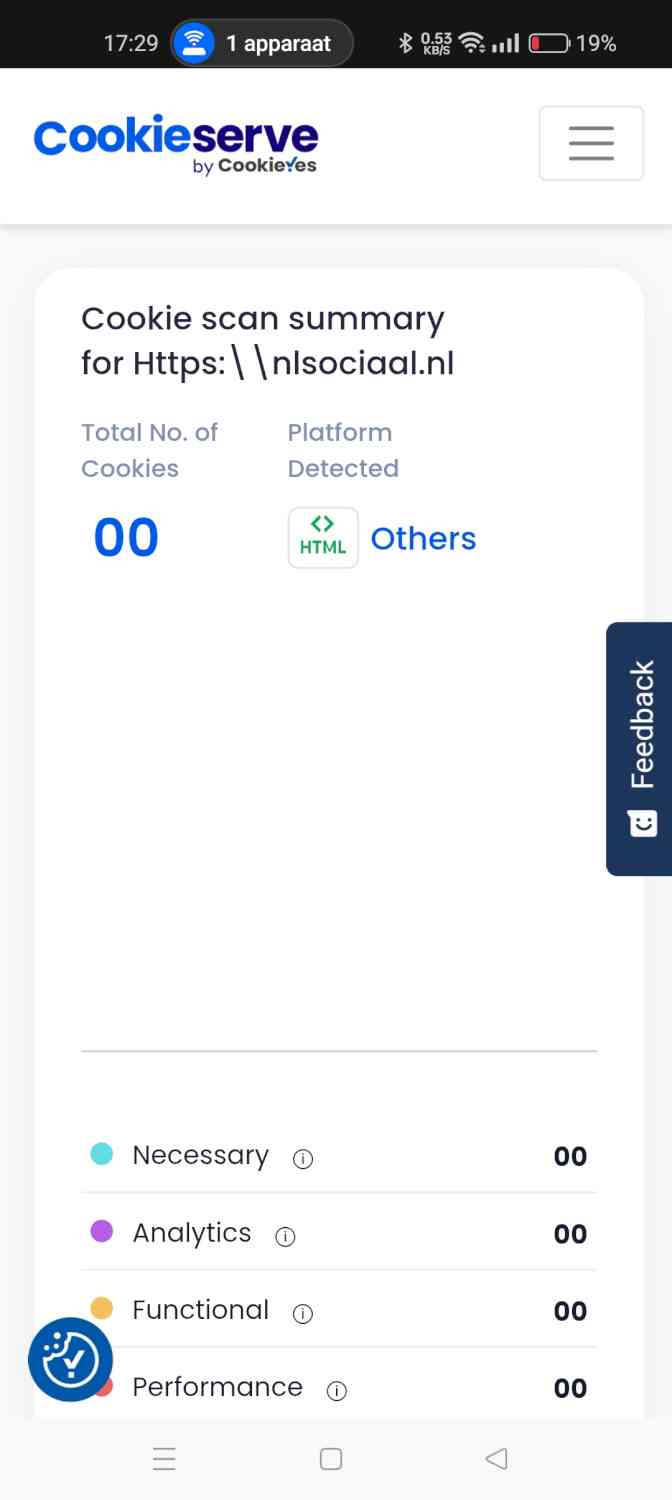Show info about Performance cookies
672x1500 pixels.
pos(337,1390)
